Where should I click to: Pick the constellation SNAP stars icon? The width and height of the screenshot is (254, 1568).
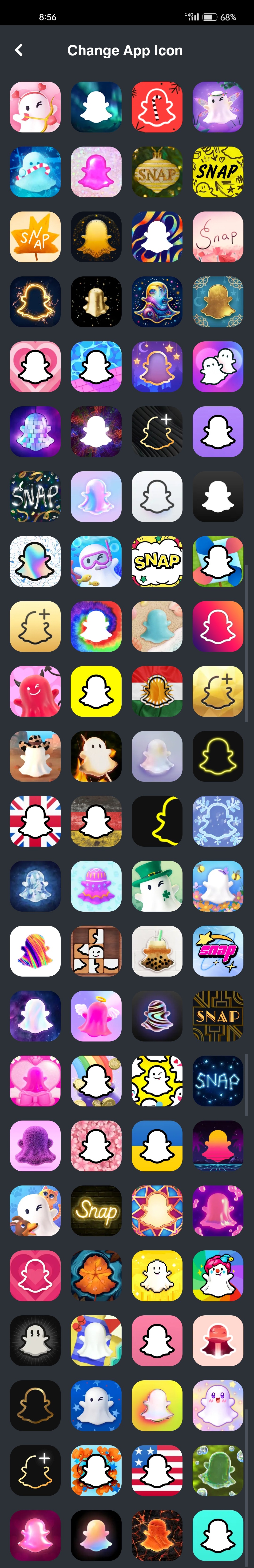pyautogui.click(x=218, y=1081)
